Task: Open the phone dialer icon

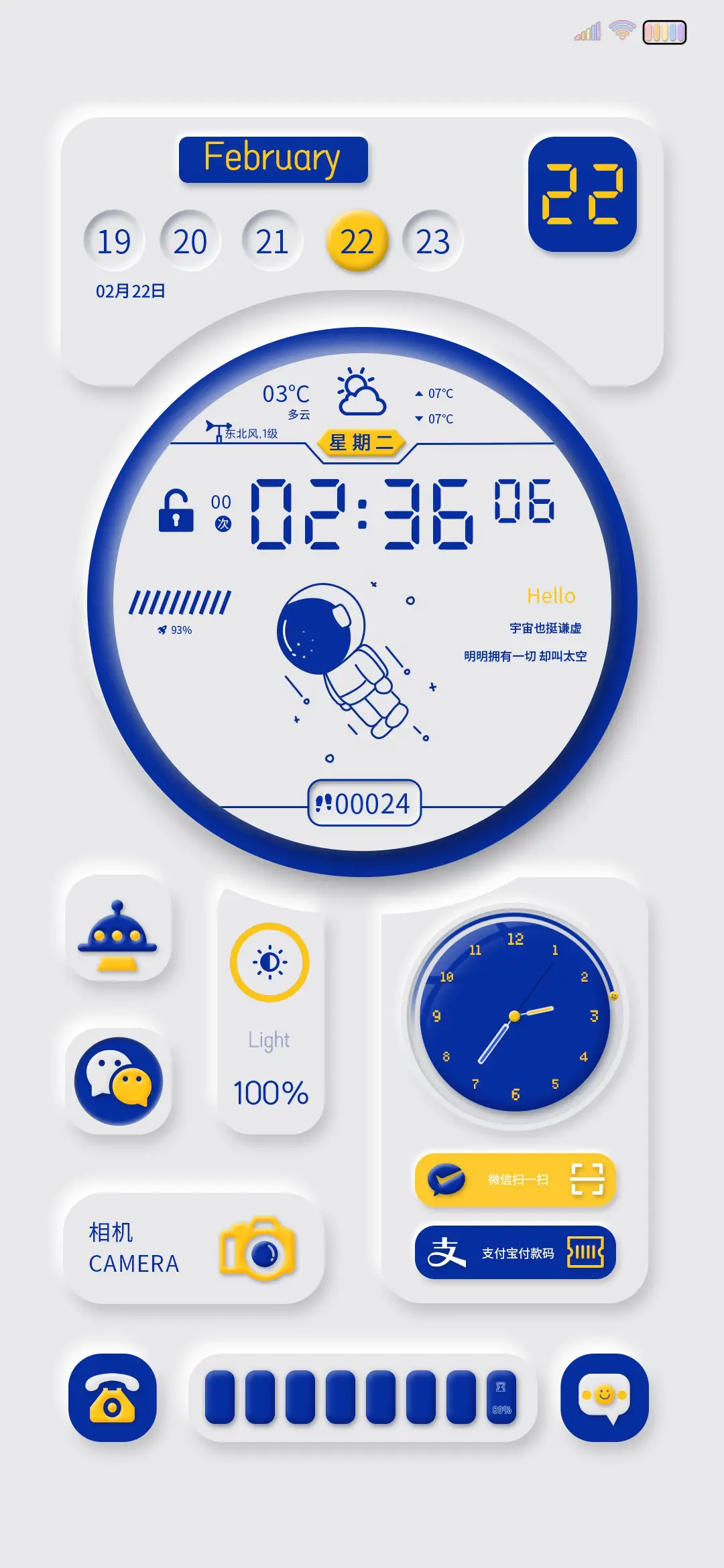Action: pyautogui.click(x=113, y=1397)
